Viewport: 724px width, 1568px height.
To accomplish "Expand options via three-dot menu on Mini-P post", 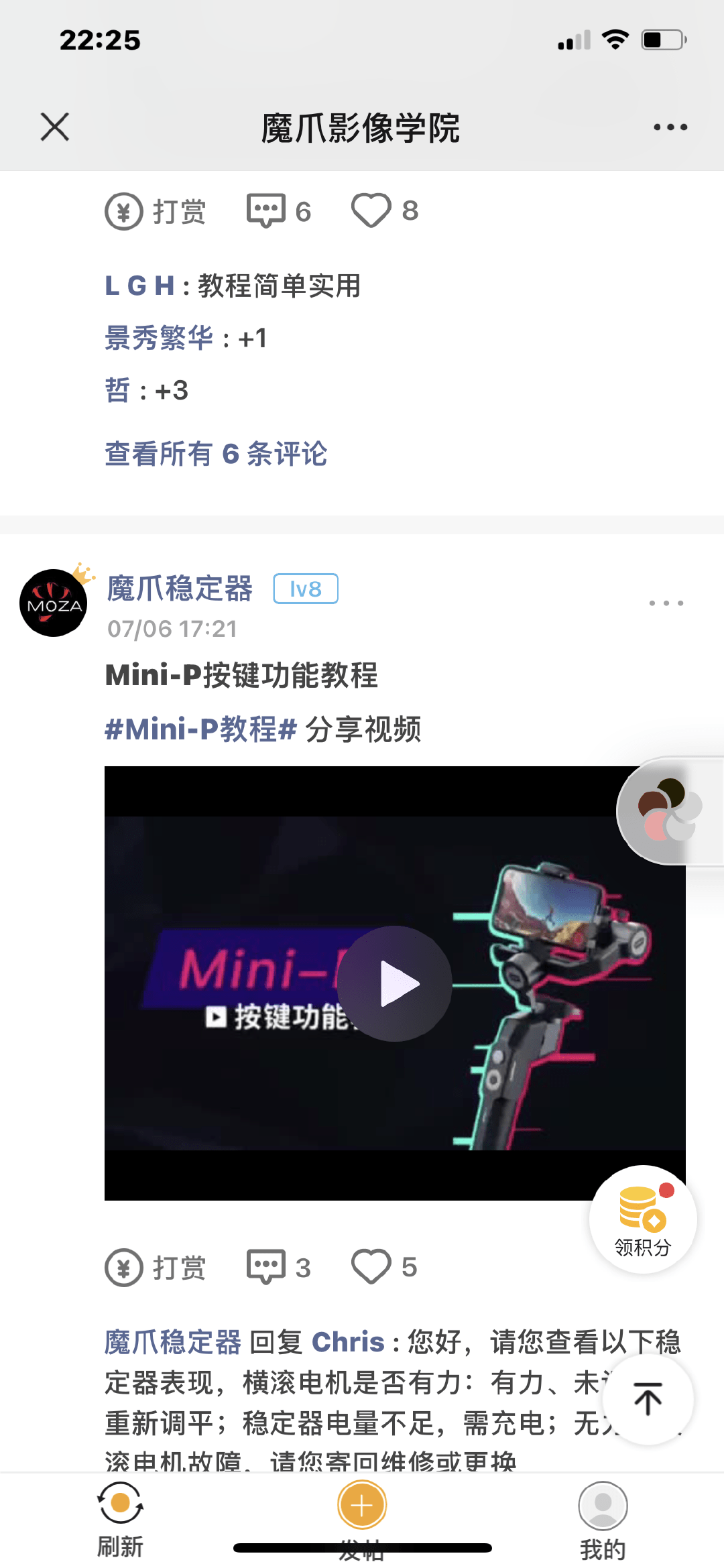I will [x=664, y=603].
